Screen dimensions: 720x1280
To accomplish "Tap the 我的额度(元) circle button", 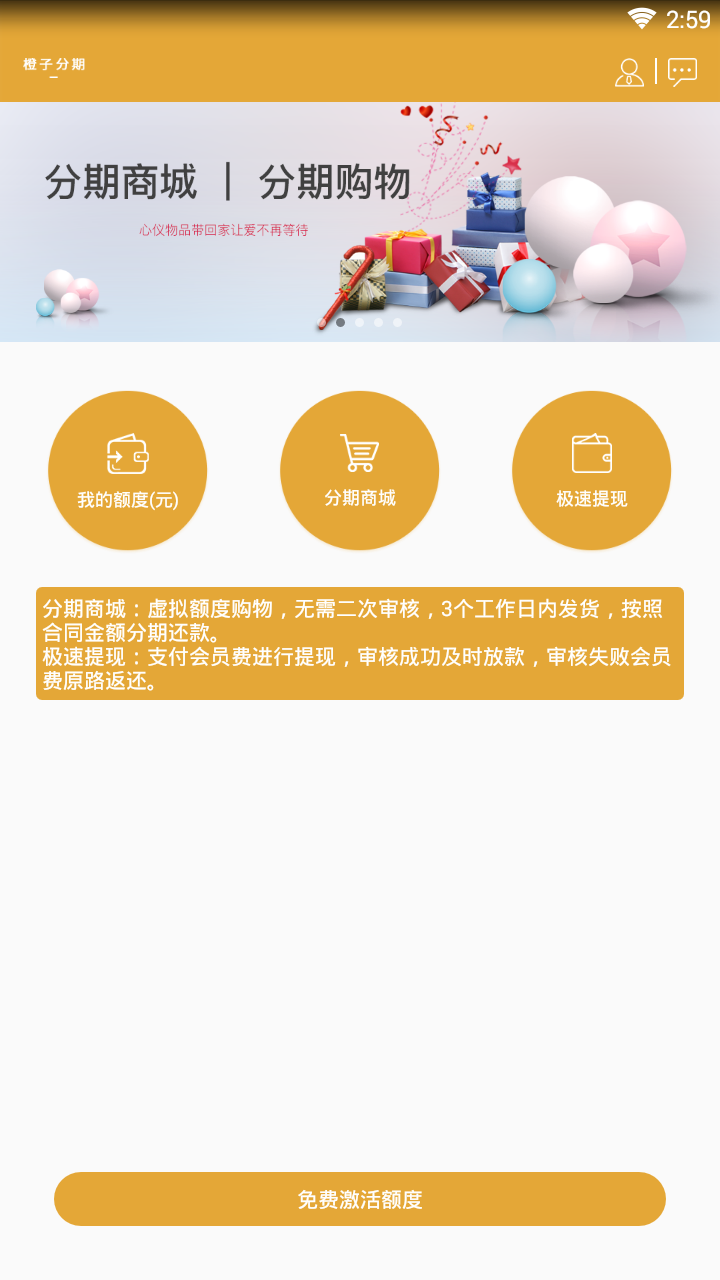I will [128, 470].
